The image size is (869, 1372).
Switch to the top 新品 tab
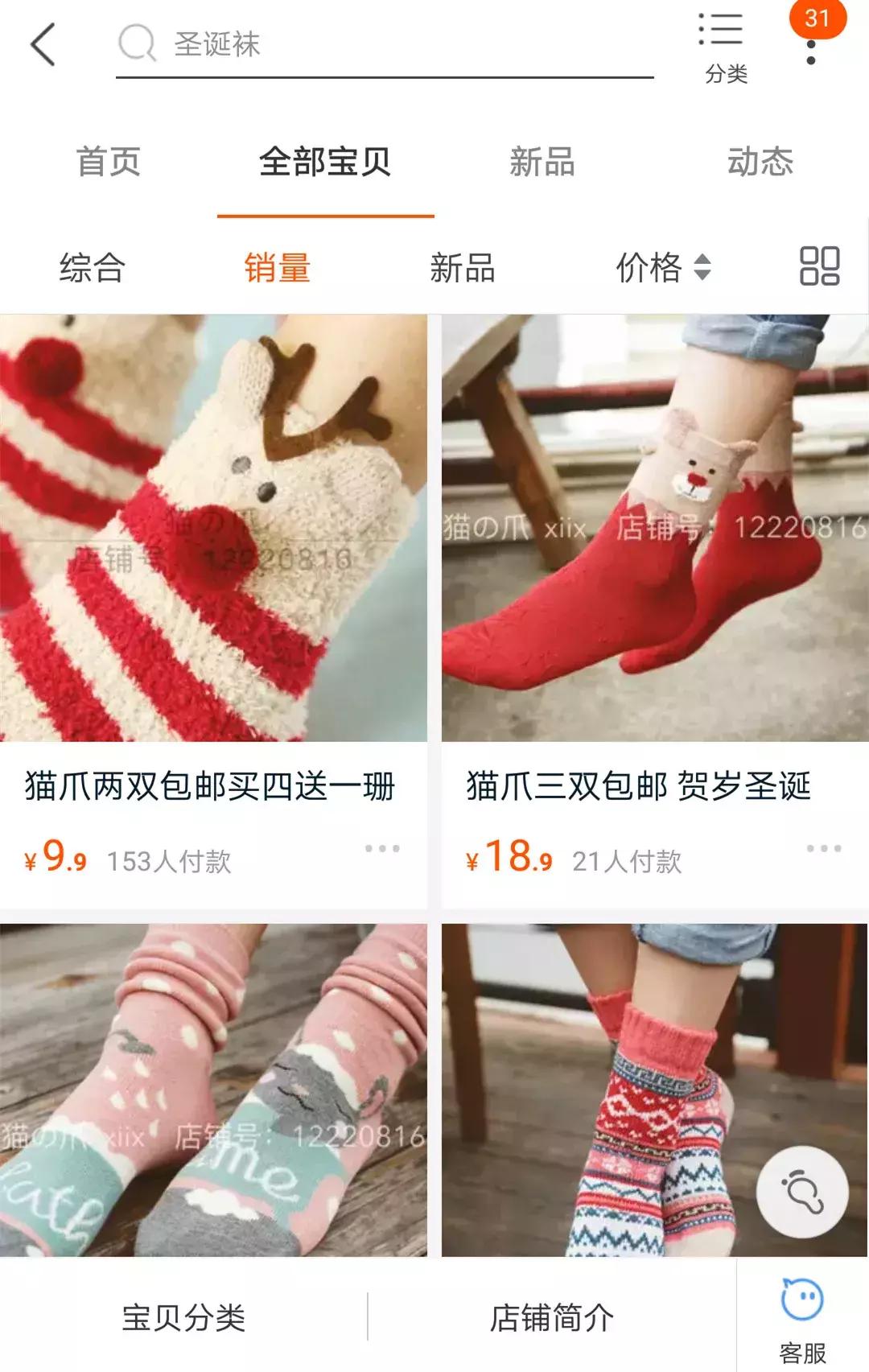click(x=542, y=162)
